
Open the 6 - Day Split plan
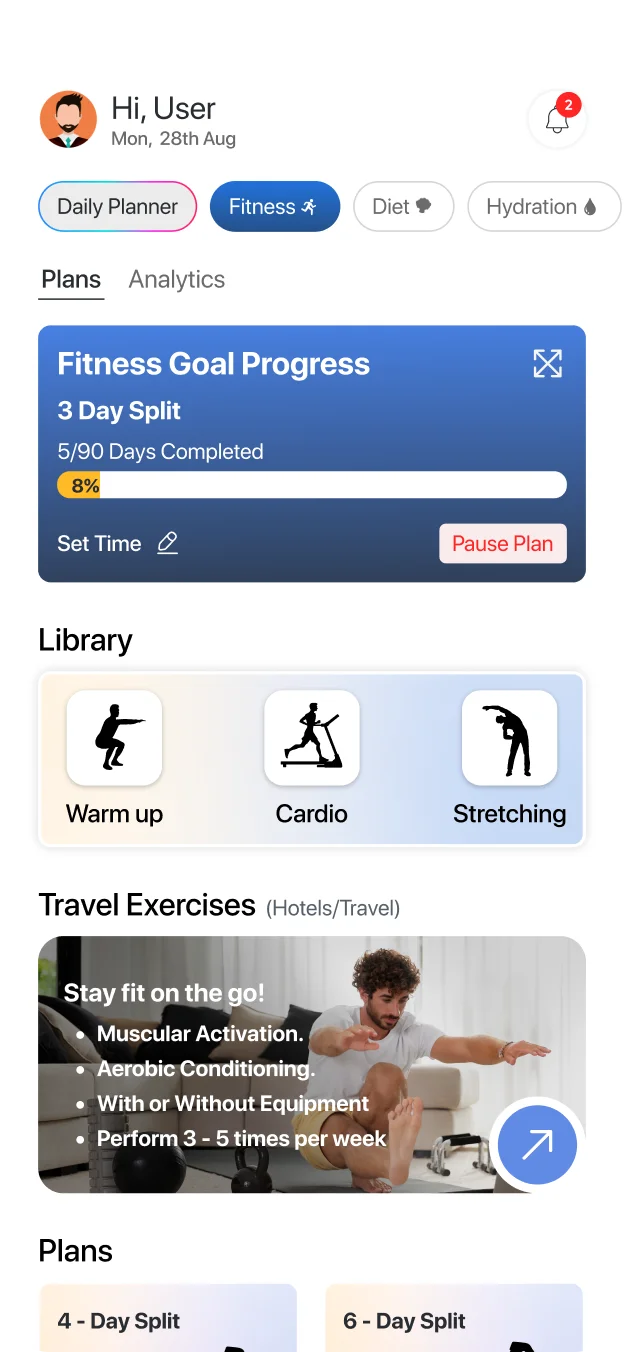[x=454, y=1318]
